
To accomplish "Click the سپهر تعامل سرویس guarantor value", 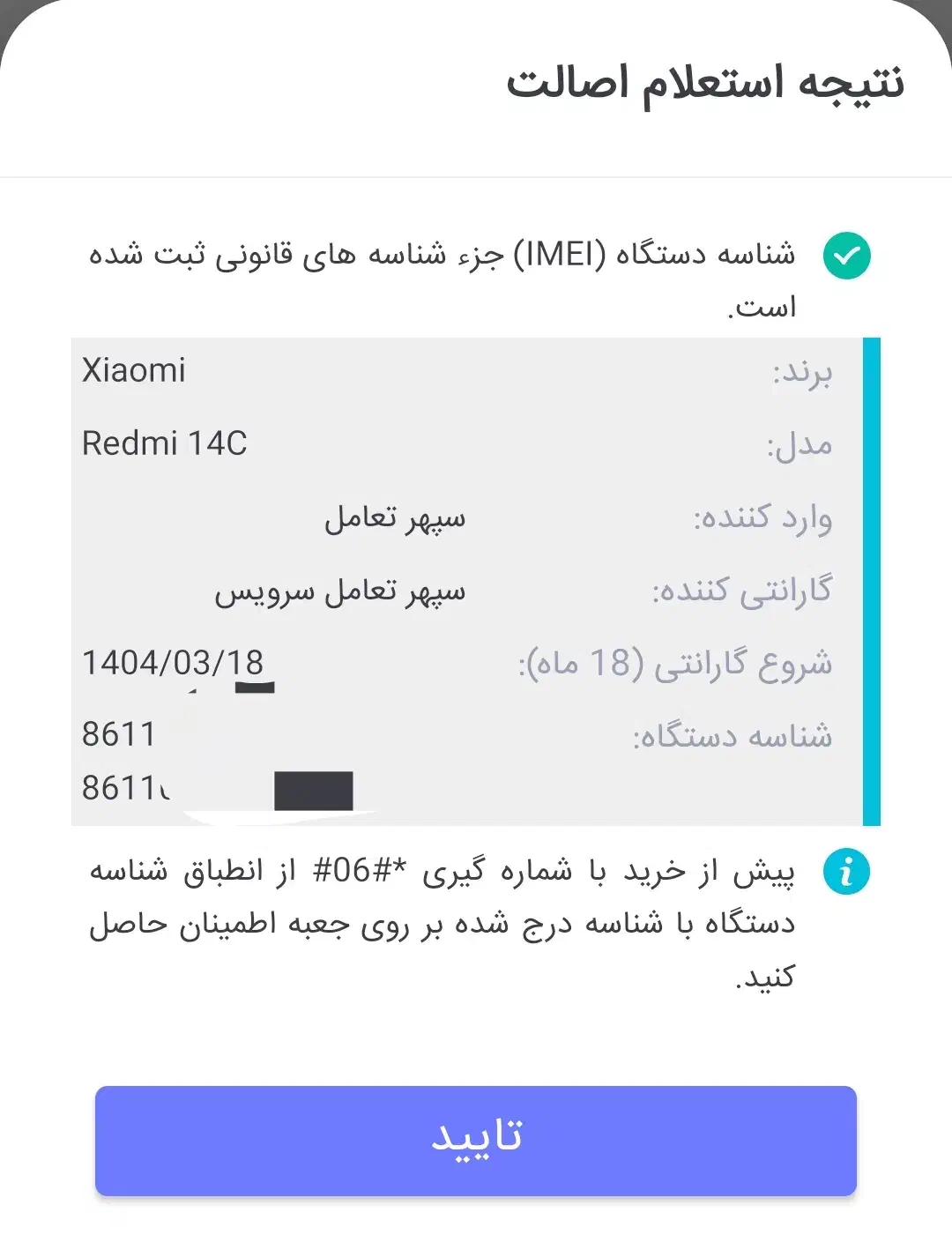I will (344, 591).
